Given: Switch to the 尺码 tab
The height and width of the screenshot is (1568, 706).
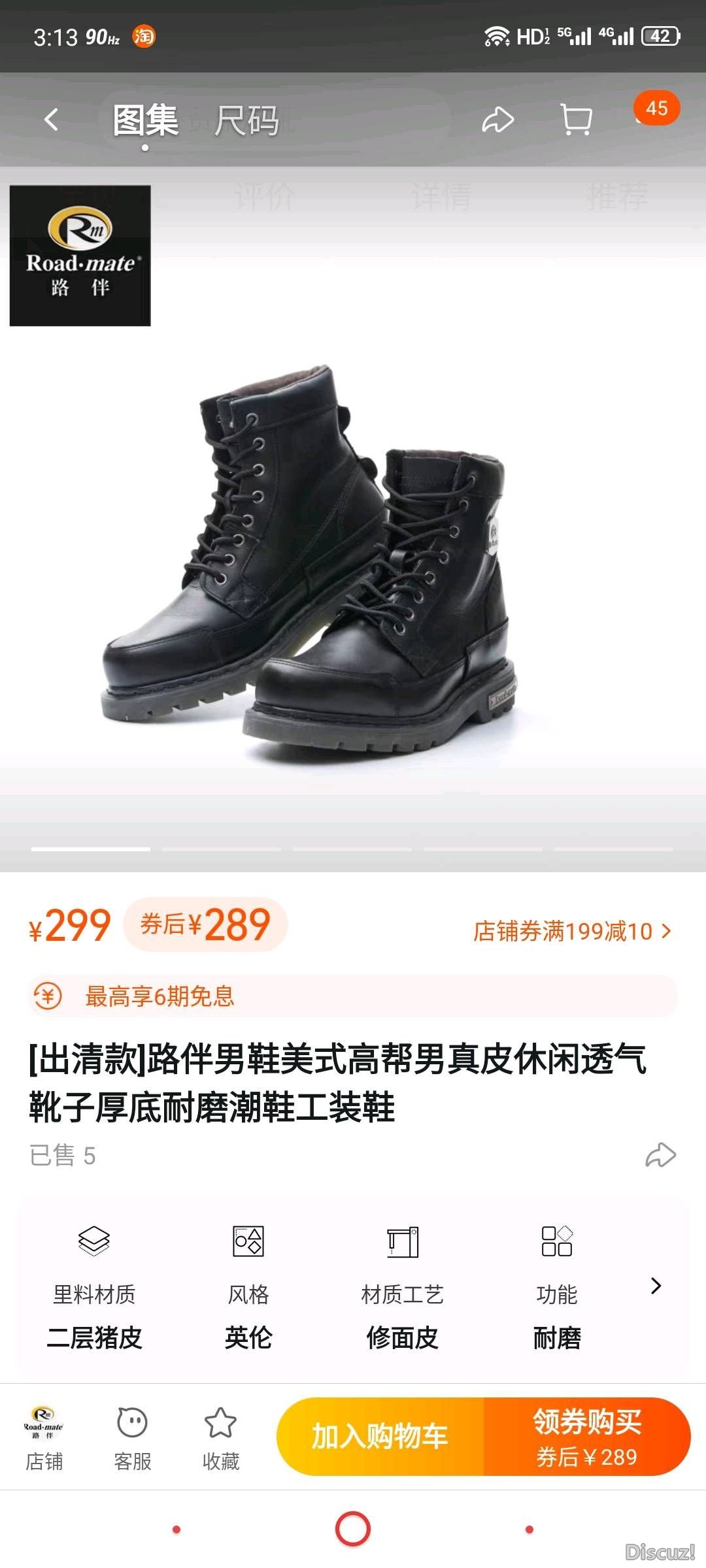Looking at the screenshot, I should coord(247,121).
